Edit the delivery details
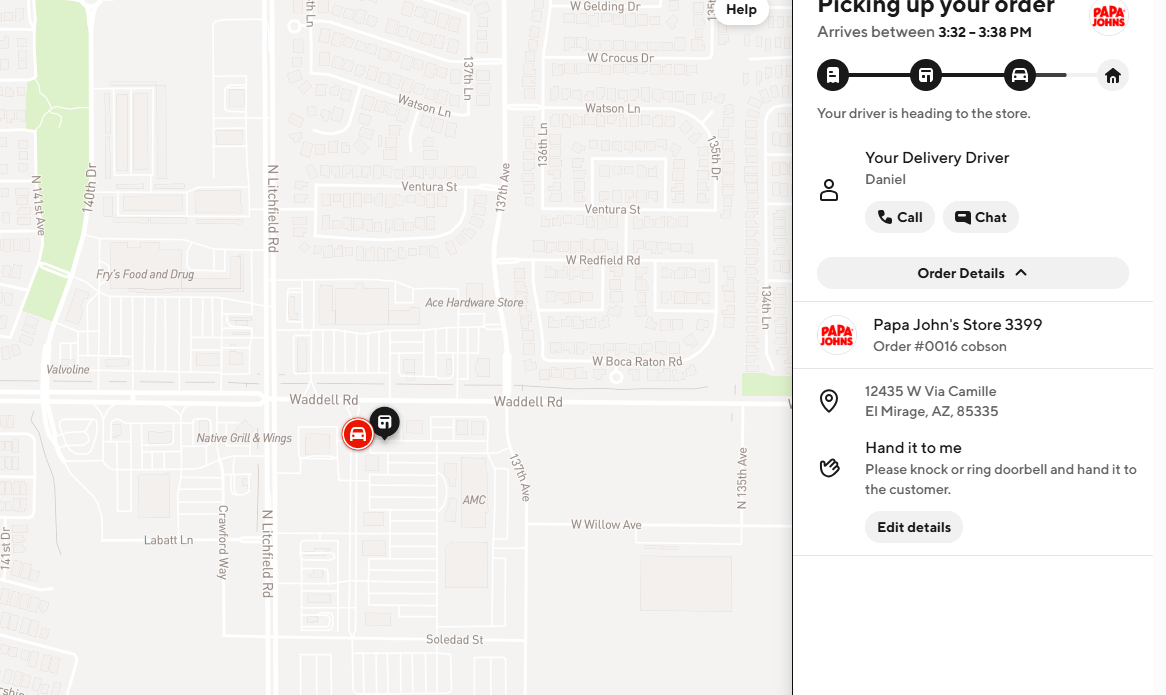 (x=913, y=527)
